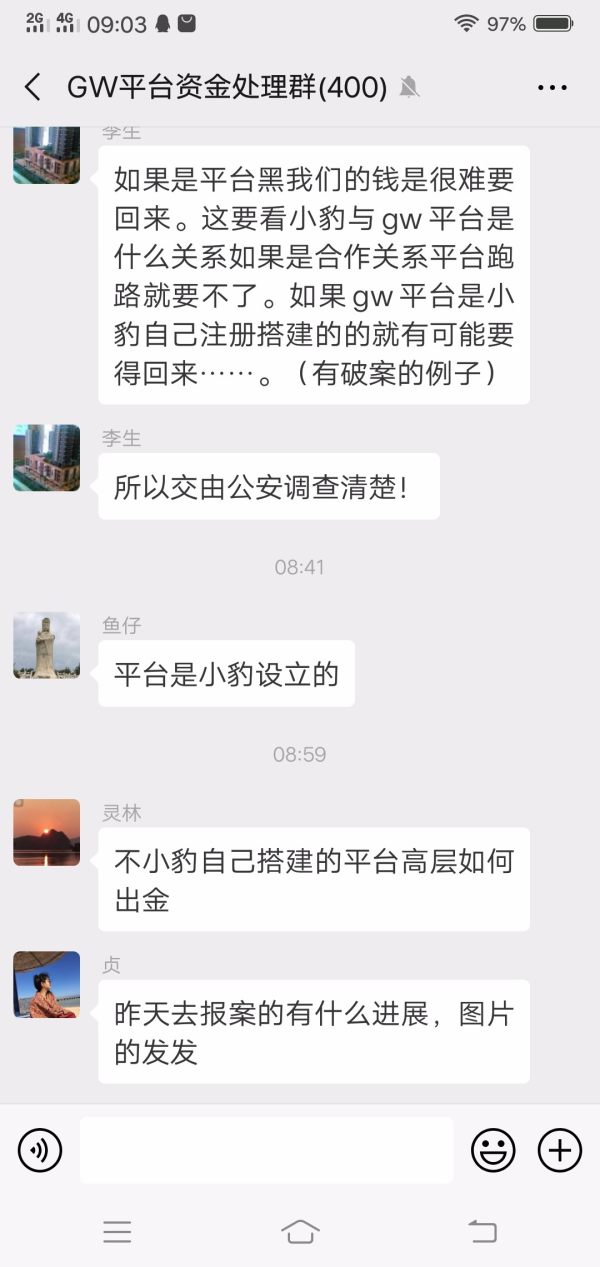The height and width of the screenshot is (1267, 600).
Task: Go back from the group chat
Action: 33,87
